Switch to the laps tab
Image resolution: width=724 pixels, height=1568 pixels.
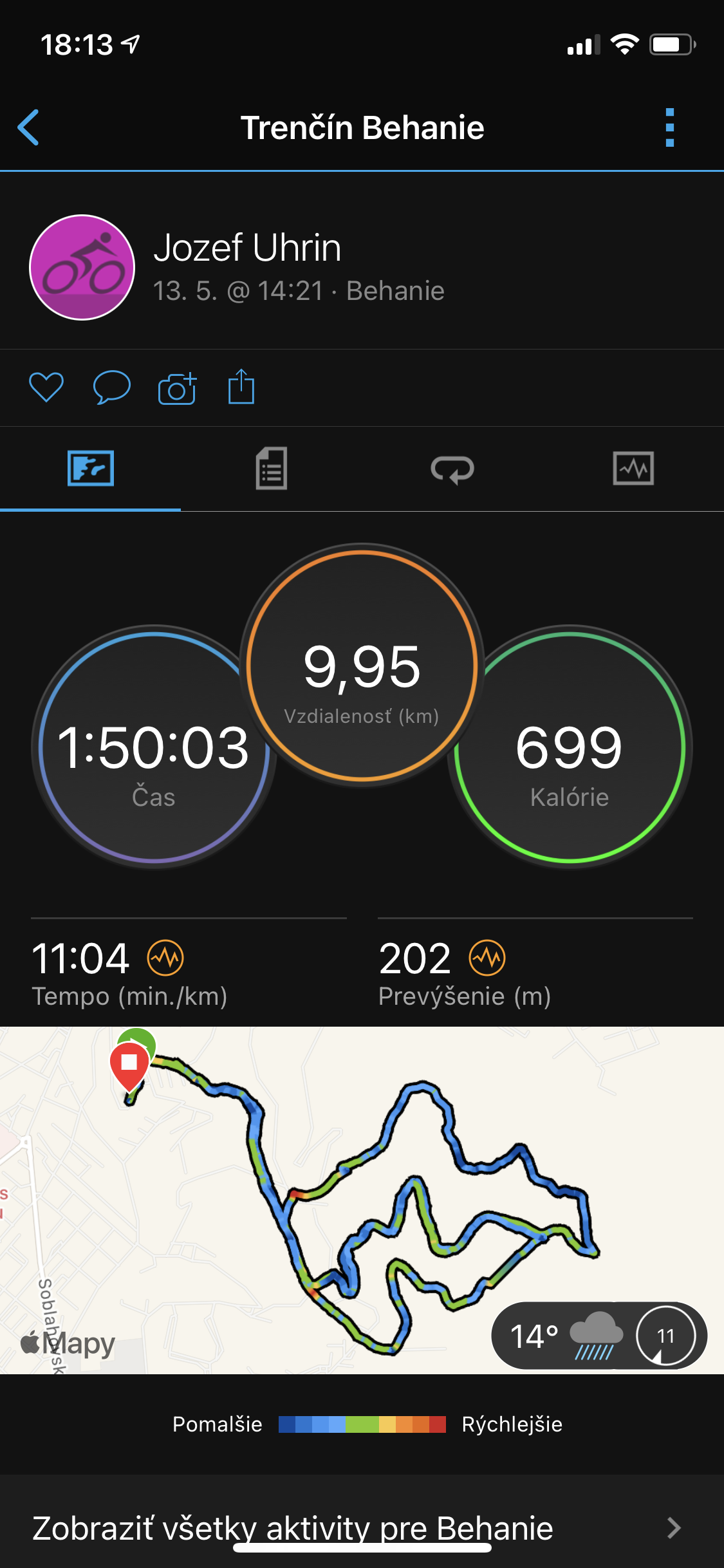click(x=452, y=469)
